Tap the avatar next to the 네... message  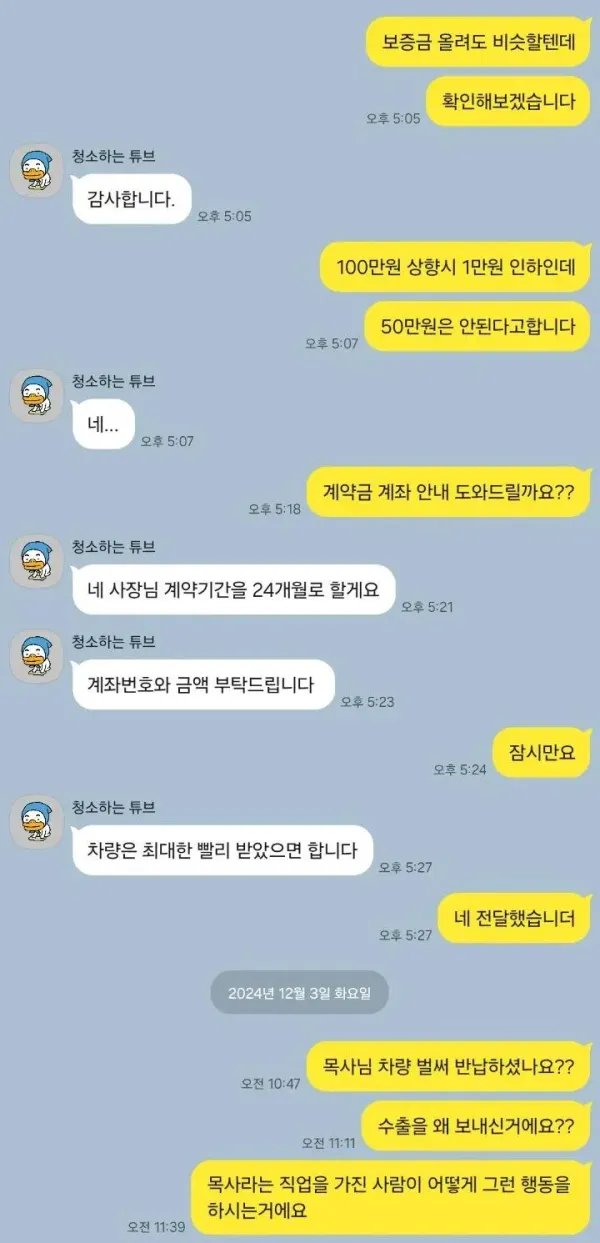point(37,395)
